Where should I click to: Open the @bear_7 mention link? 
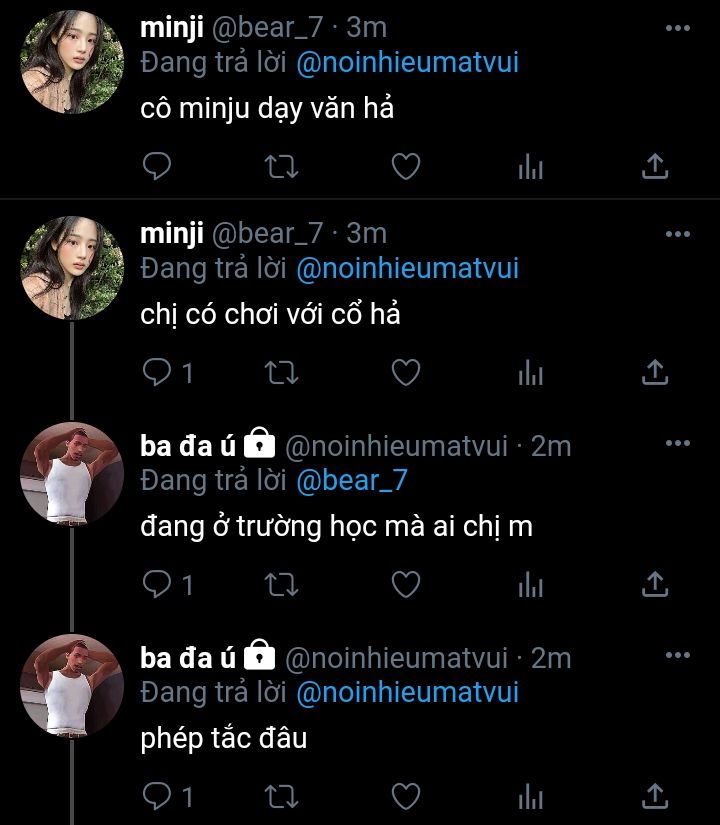click(352, 481)
